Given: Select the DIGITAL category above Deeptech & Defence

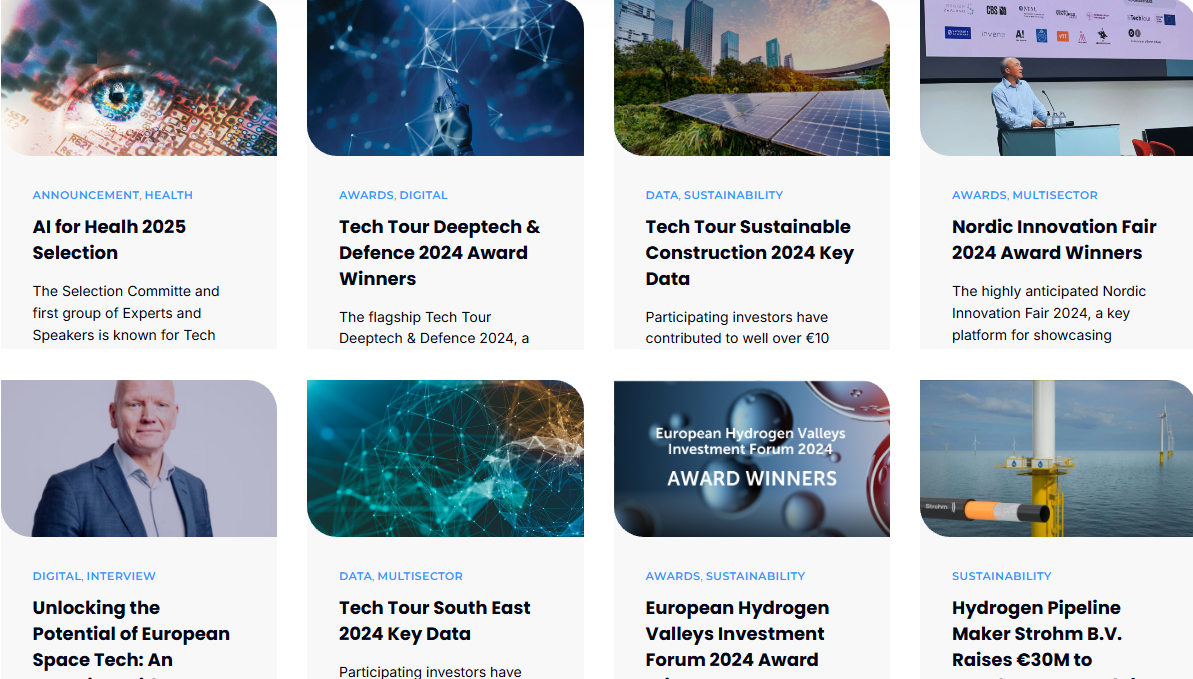Looking at the screenshot, I should point(423,195).
